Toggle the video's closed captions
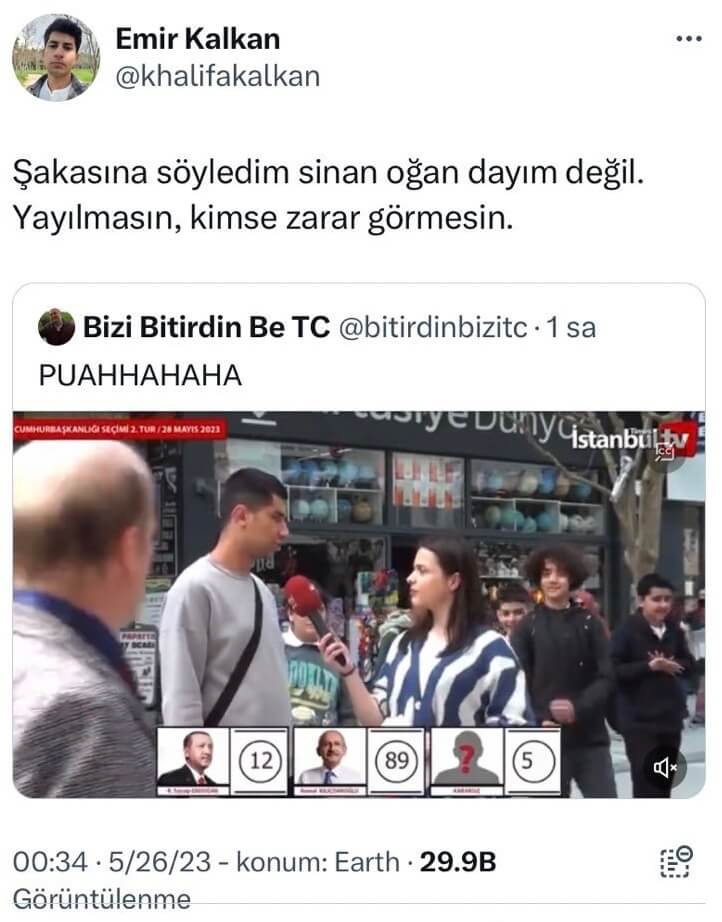Viewport: 722px width, 922px height. (664, 451)
